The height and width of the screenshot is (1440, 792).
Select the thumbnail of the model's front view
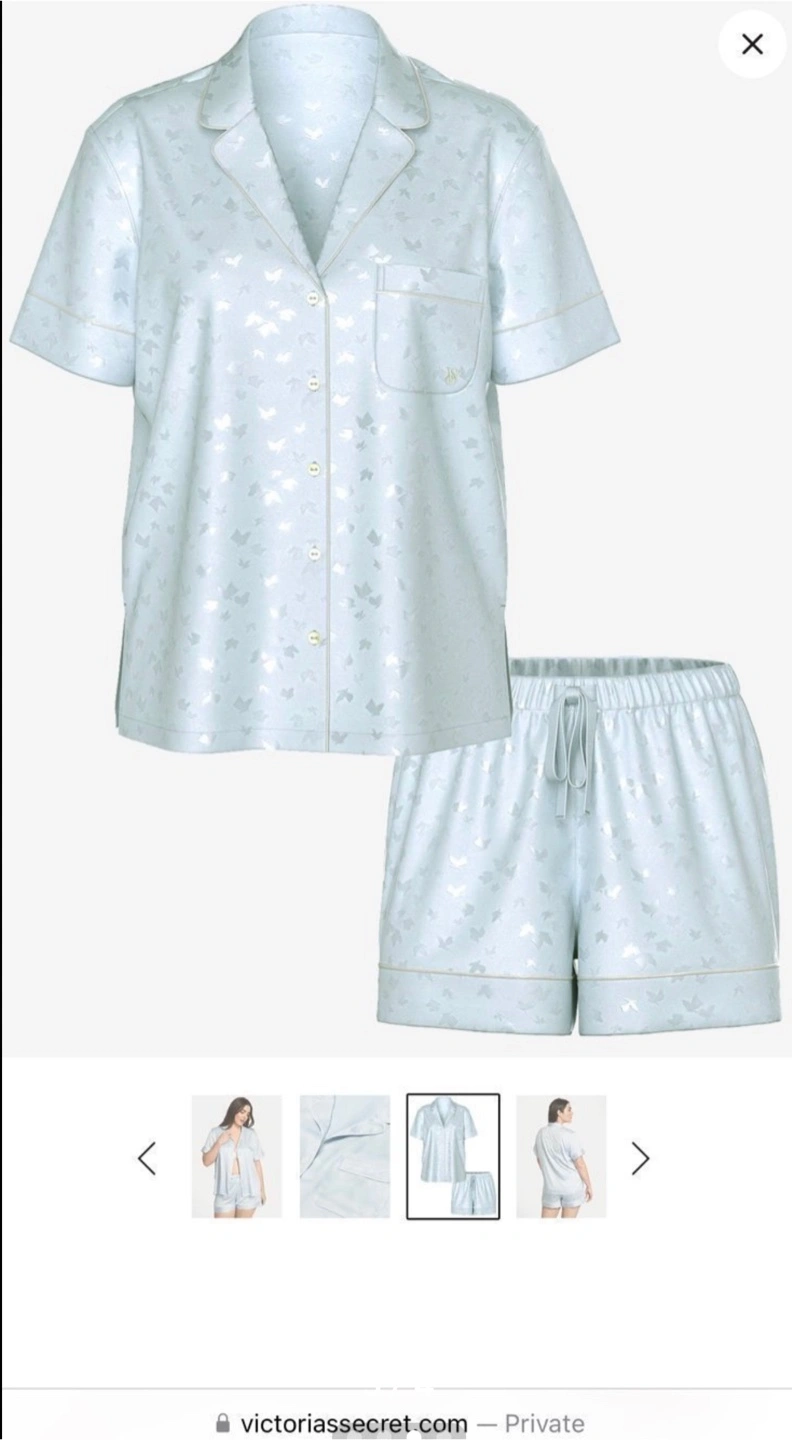(x=236, y=1157)
